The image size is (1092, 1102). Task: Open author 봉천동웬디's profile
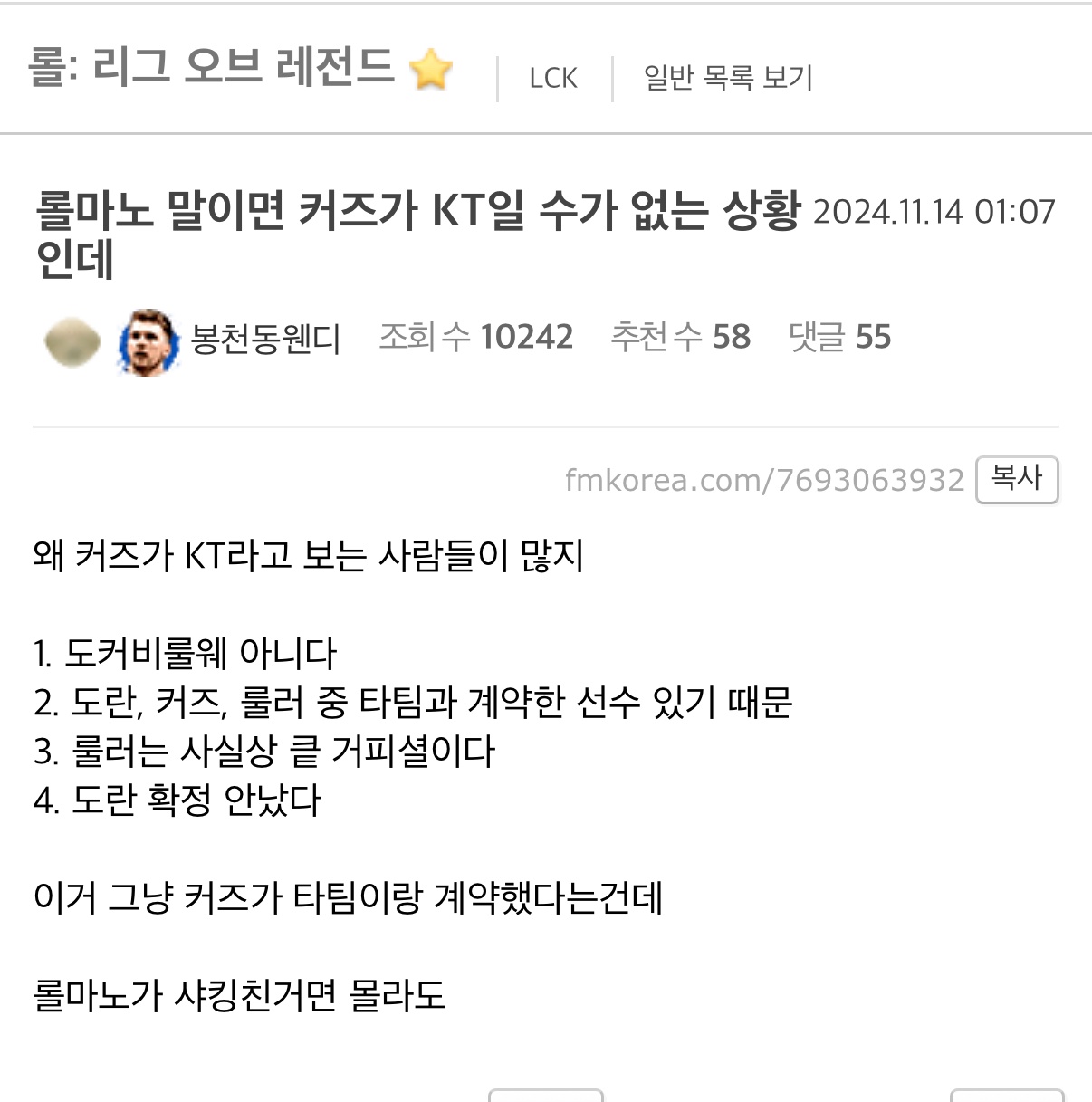[264, 340]
